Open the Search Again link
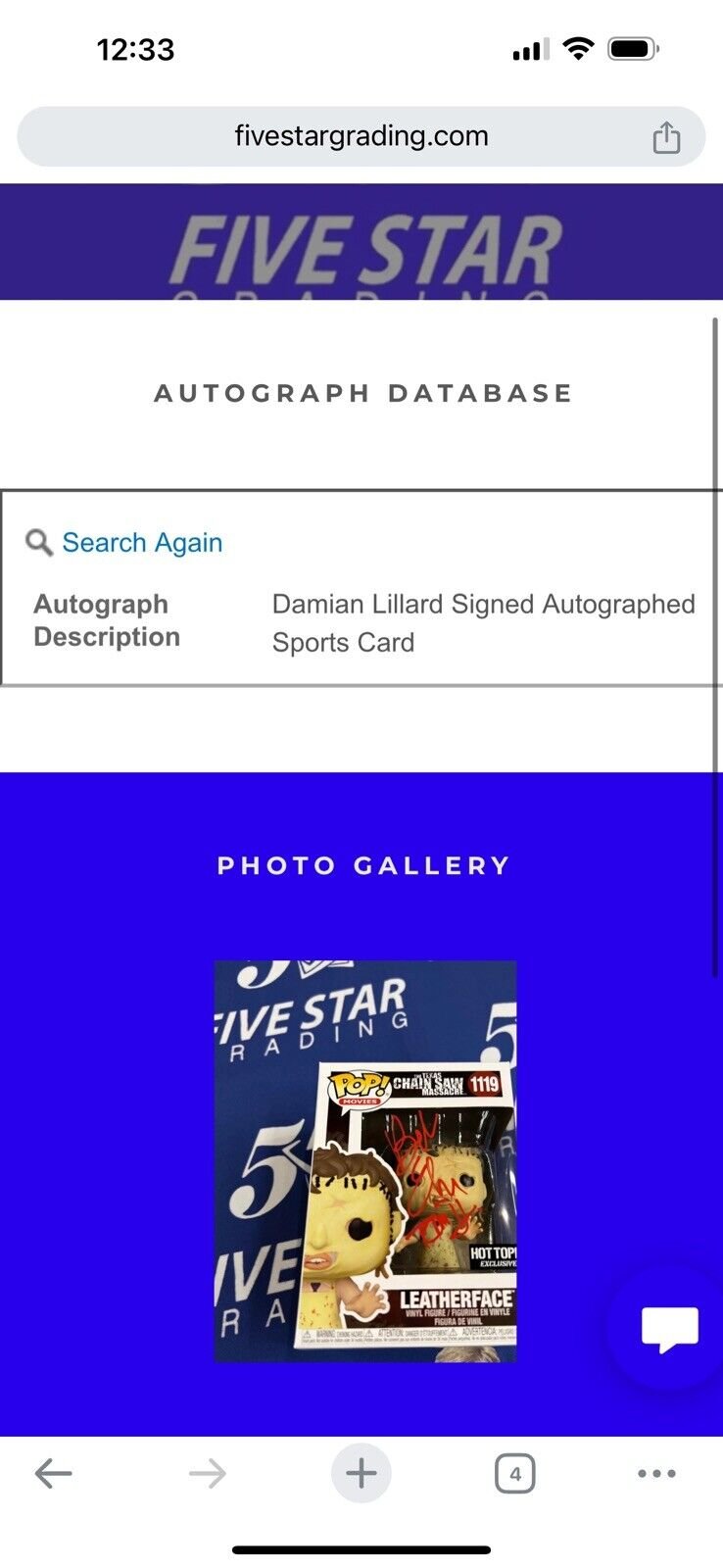This screenshot has height=1568, width=723. [x=142, y=542]
